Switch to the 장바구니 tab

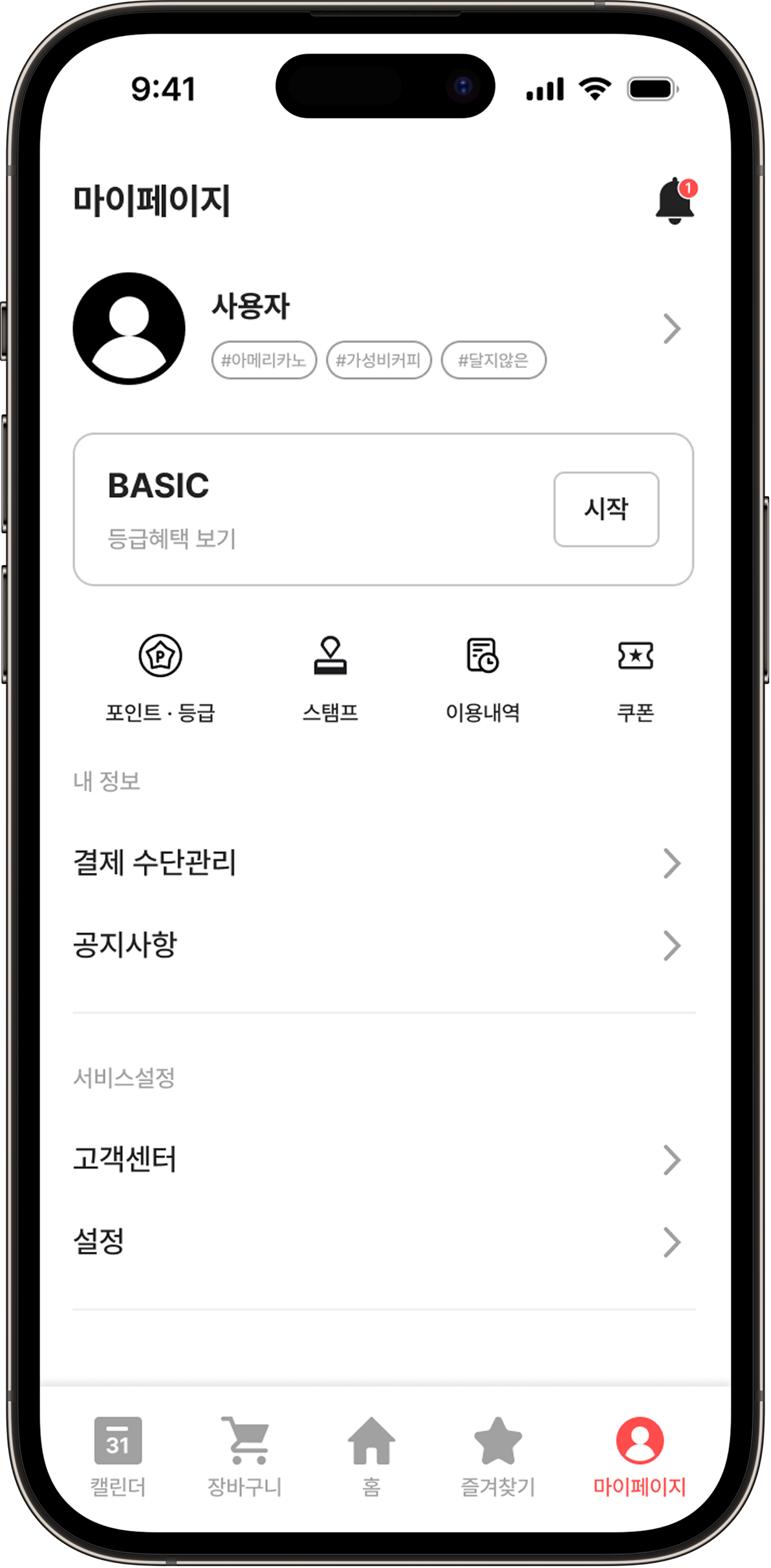pos(245,1456)
